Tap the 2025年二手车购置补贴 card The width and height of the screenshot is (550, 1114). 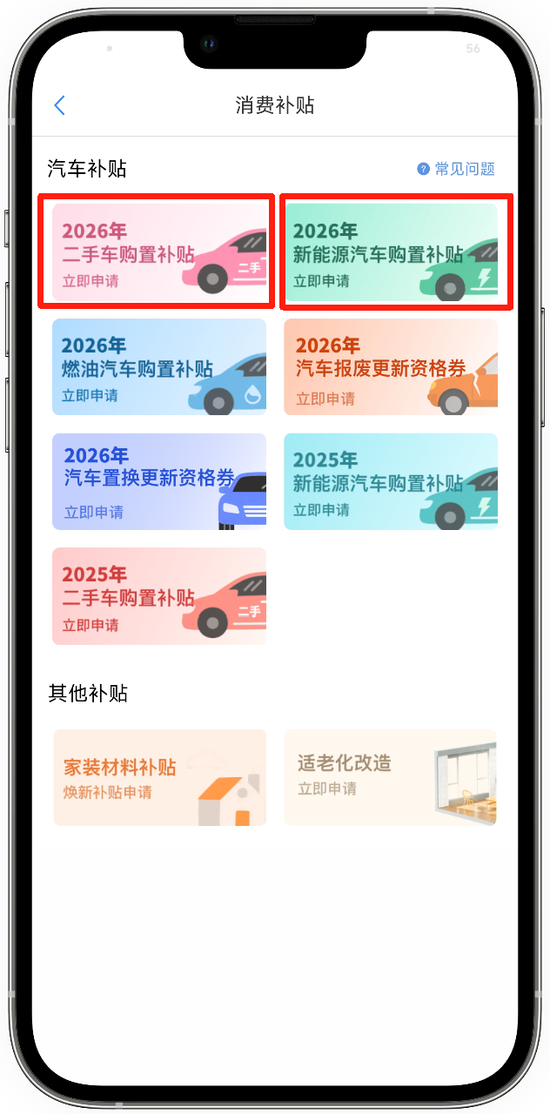pos(159,596)
